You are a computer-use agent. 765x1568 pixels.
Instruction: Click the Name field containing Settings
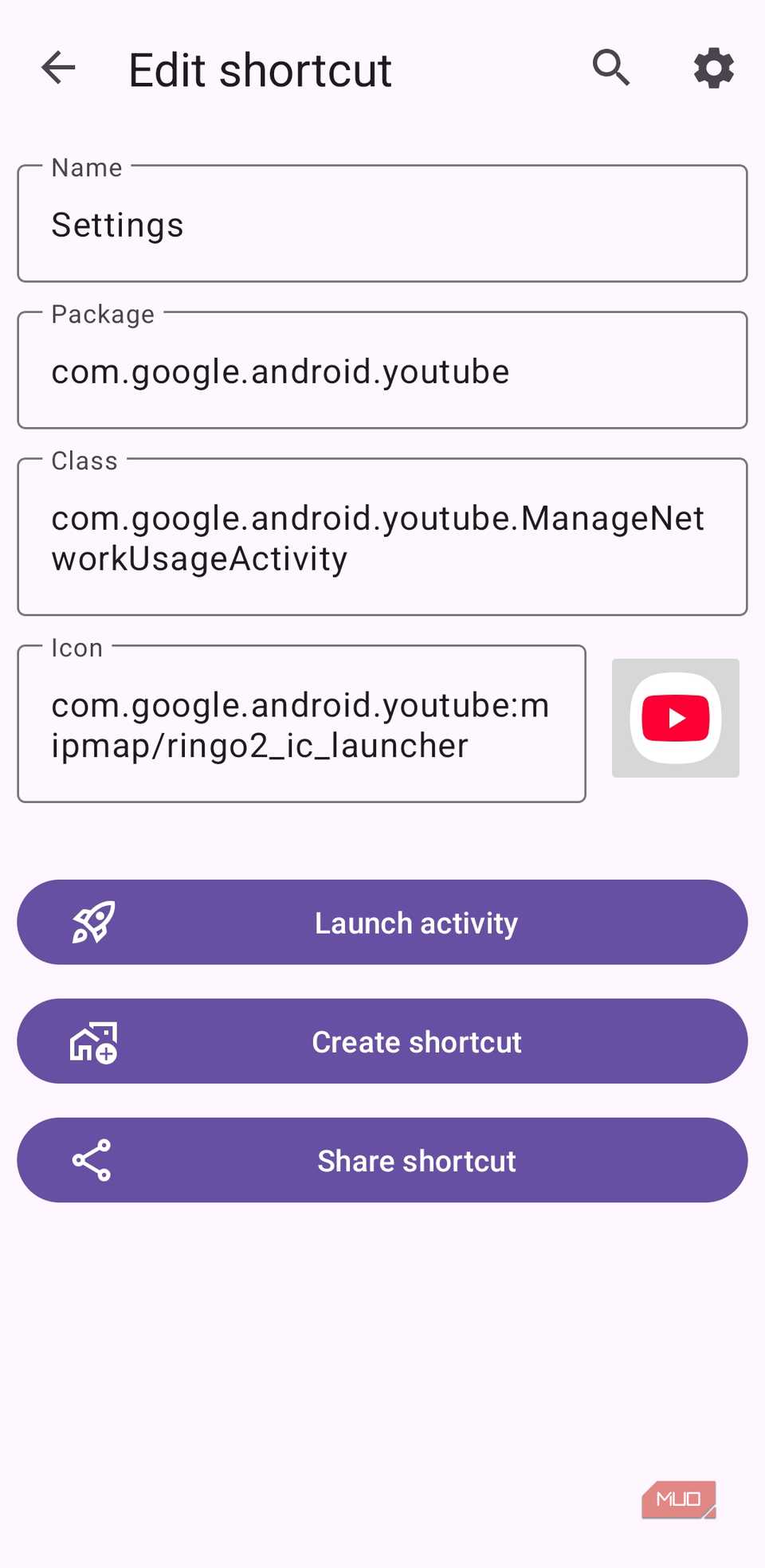click(x=382, y=224)
